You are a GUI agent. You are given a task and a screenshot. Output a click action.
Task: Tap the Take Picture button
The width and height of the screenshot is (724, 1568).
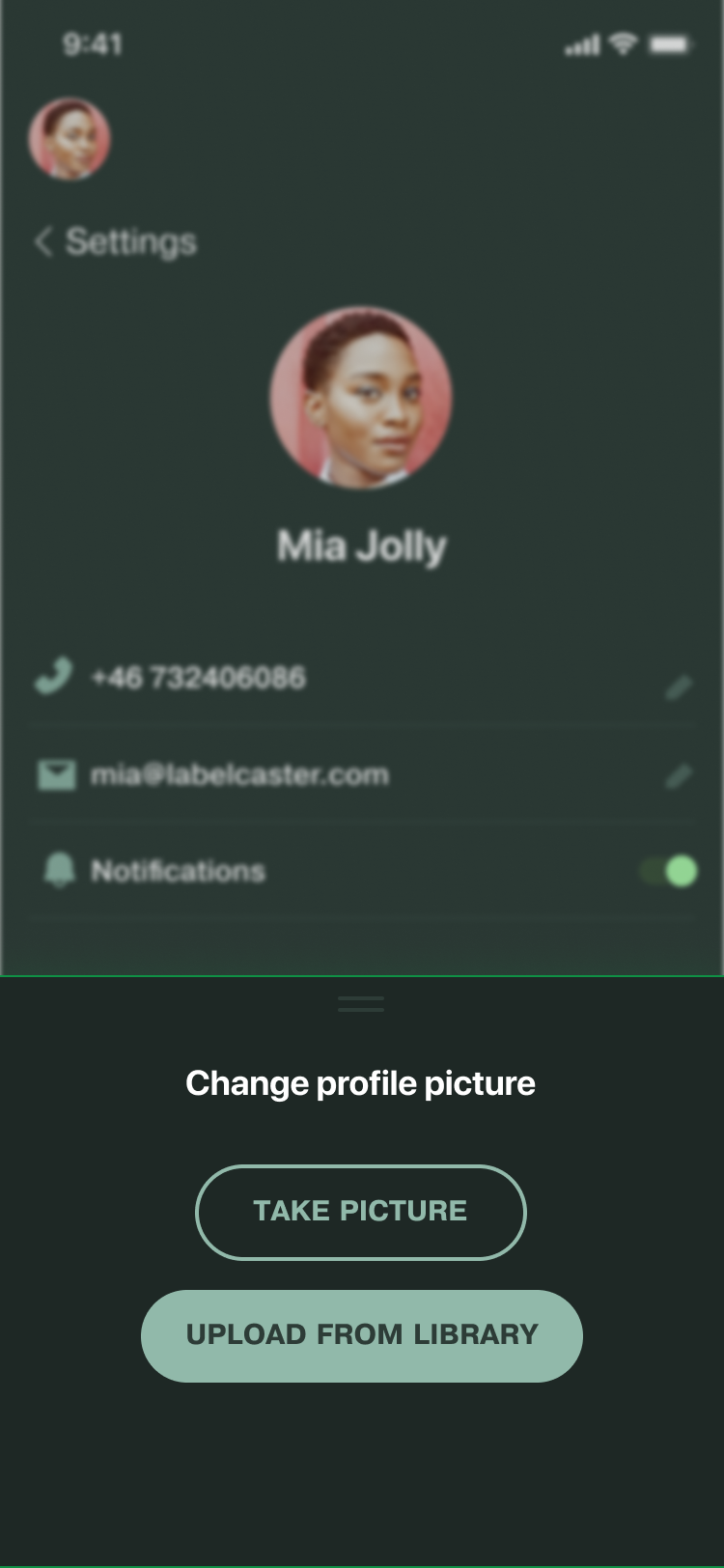[361, 1212]
